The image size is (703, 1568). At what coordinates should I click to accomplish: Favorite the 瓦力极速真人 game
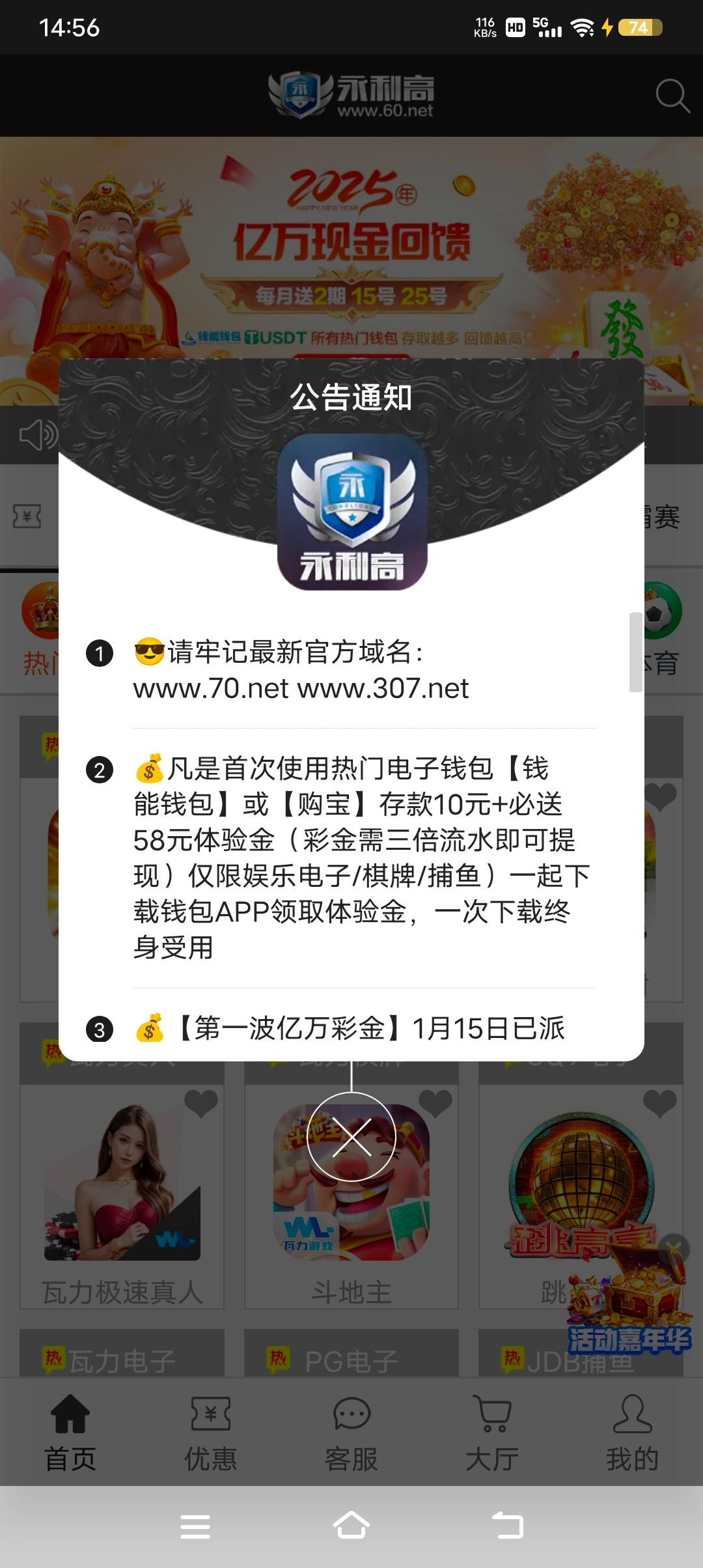[200, 1103]
